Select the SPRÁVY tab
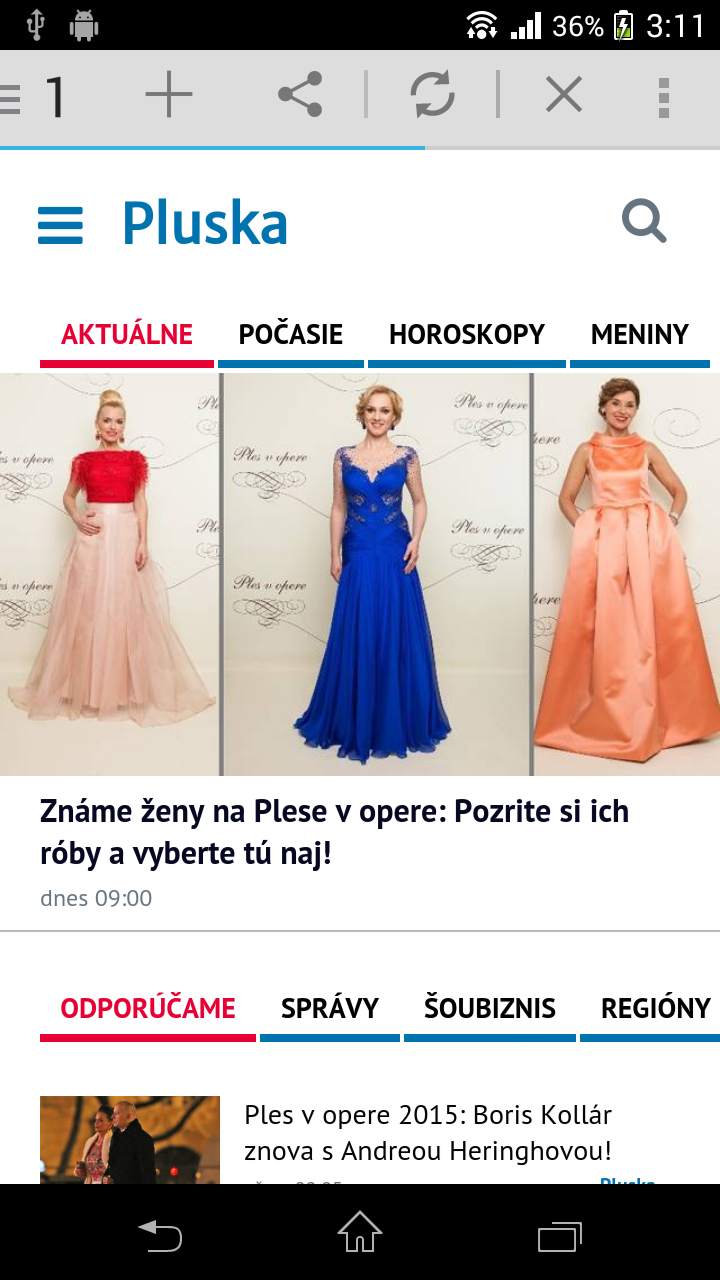Viewport: 720px width, 1280px height. (330, 1008)
